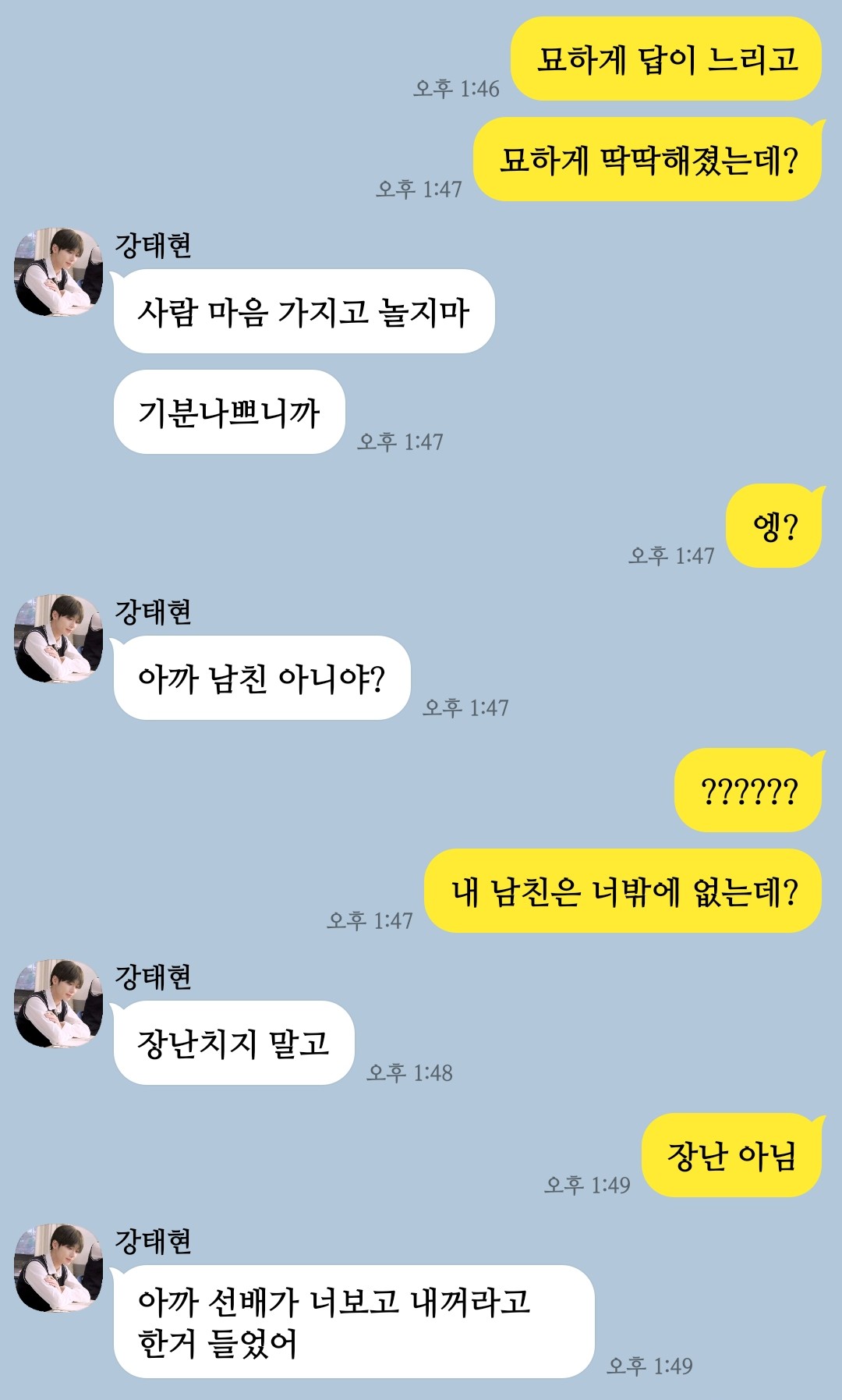Open 강태현's avatar beside '아까 선배가 너보고' message
The width and height of the screenshot is (842, 1400).
(x=58, y=1268)
